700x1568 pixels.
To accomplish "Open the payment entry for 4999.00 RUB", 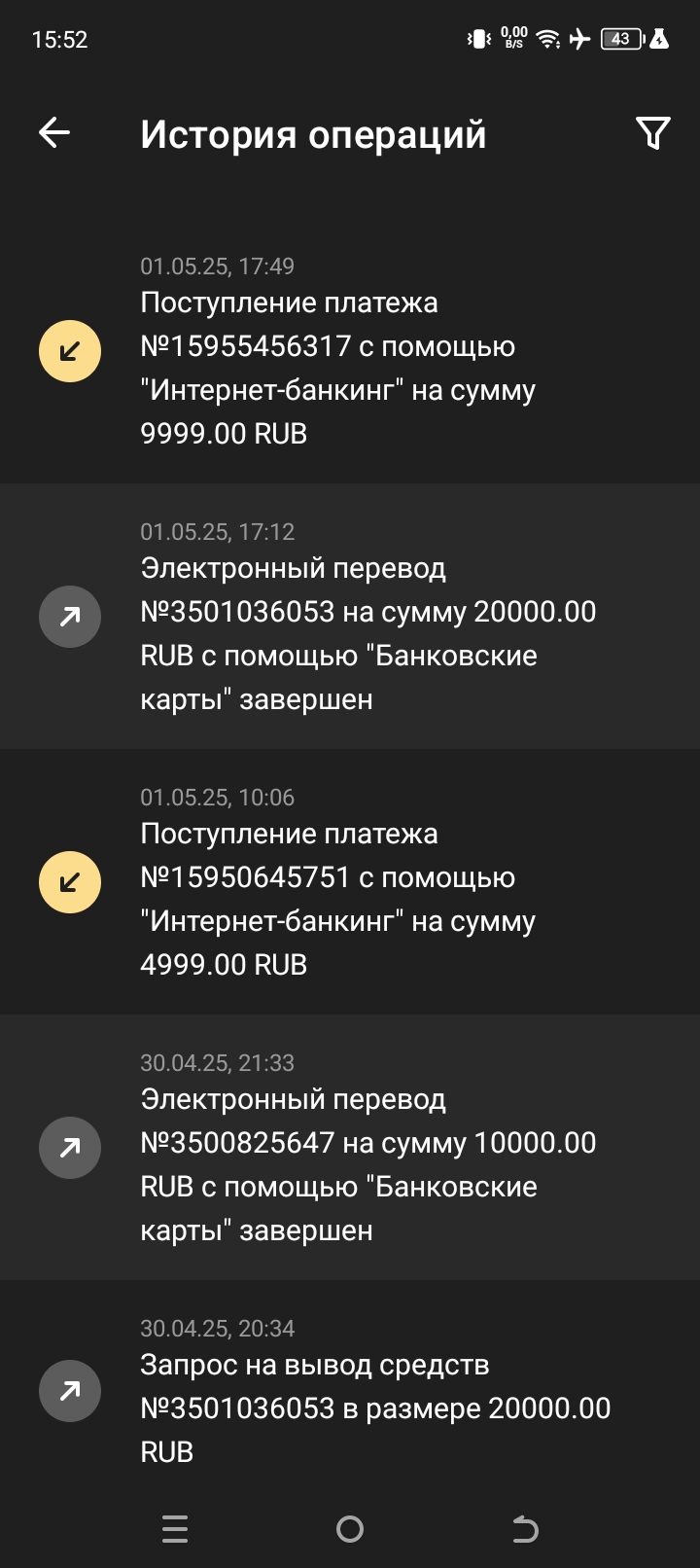I will click(369, 899).
